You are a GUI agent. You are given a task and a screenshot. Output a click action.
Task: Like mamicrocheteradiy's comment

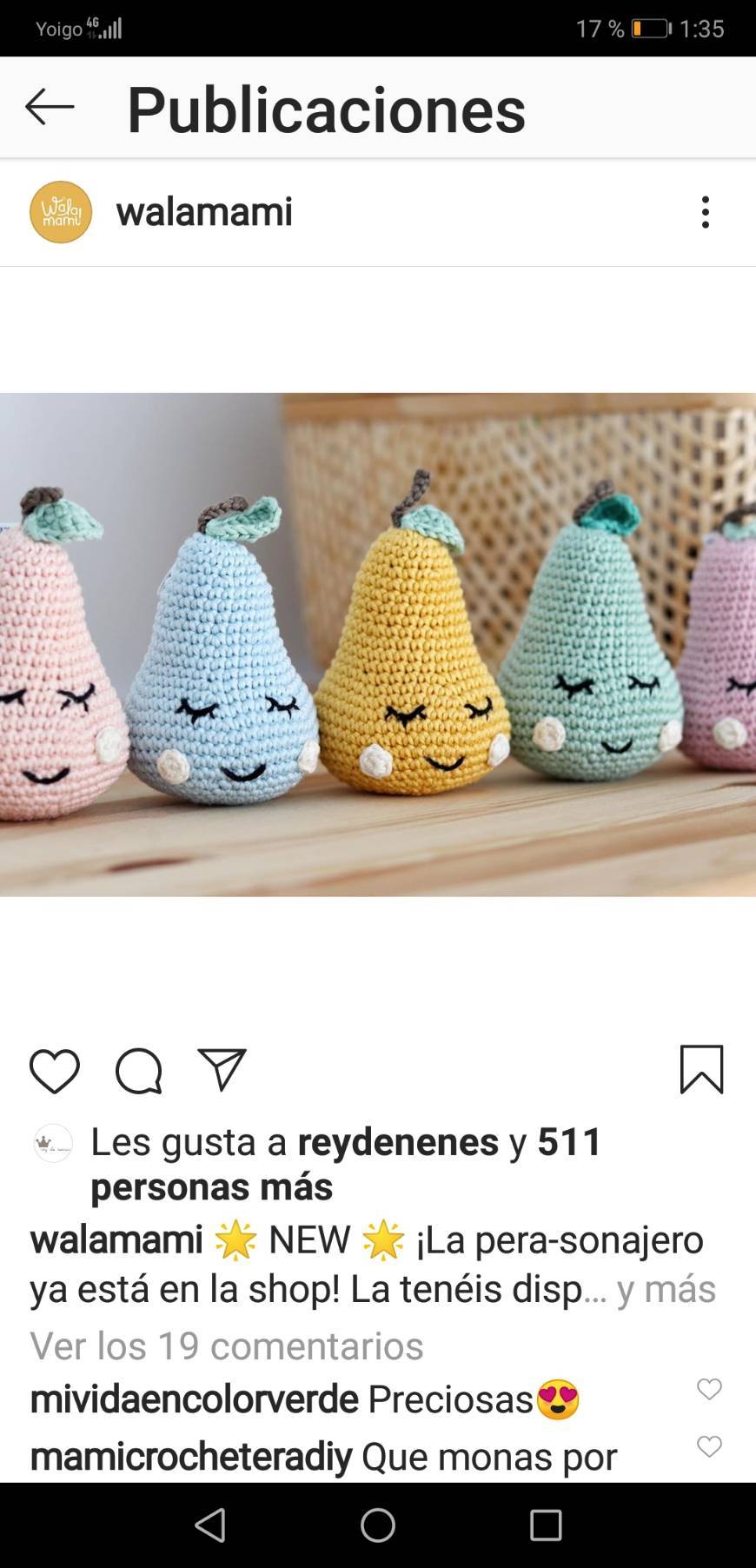coord(709,1446)
